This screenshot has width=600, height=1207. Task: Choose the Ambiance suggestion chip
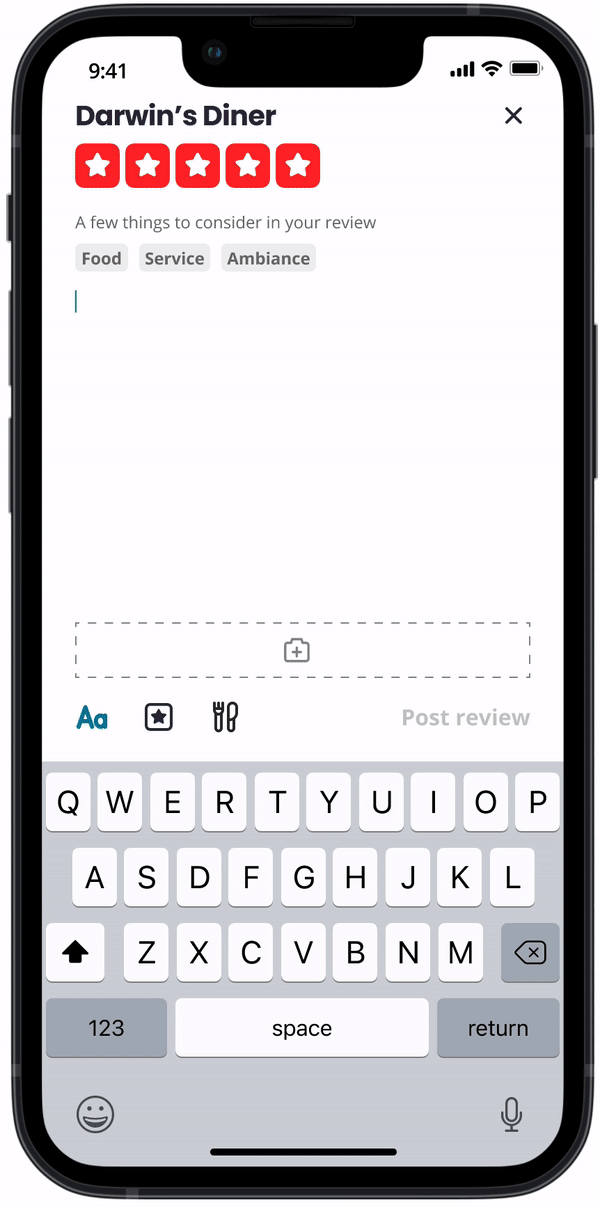(268, 258)
